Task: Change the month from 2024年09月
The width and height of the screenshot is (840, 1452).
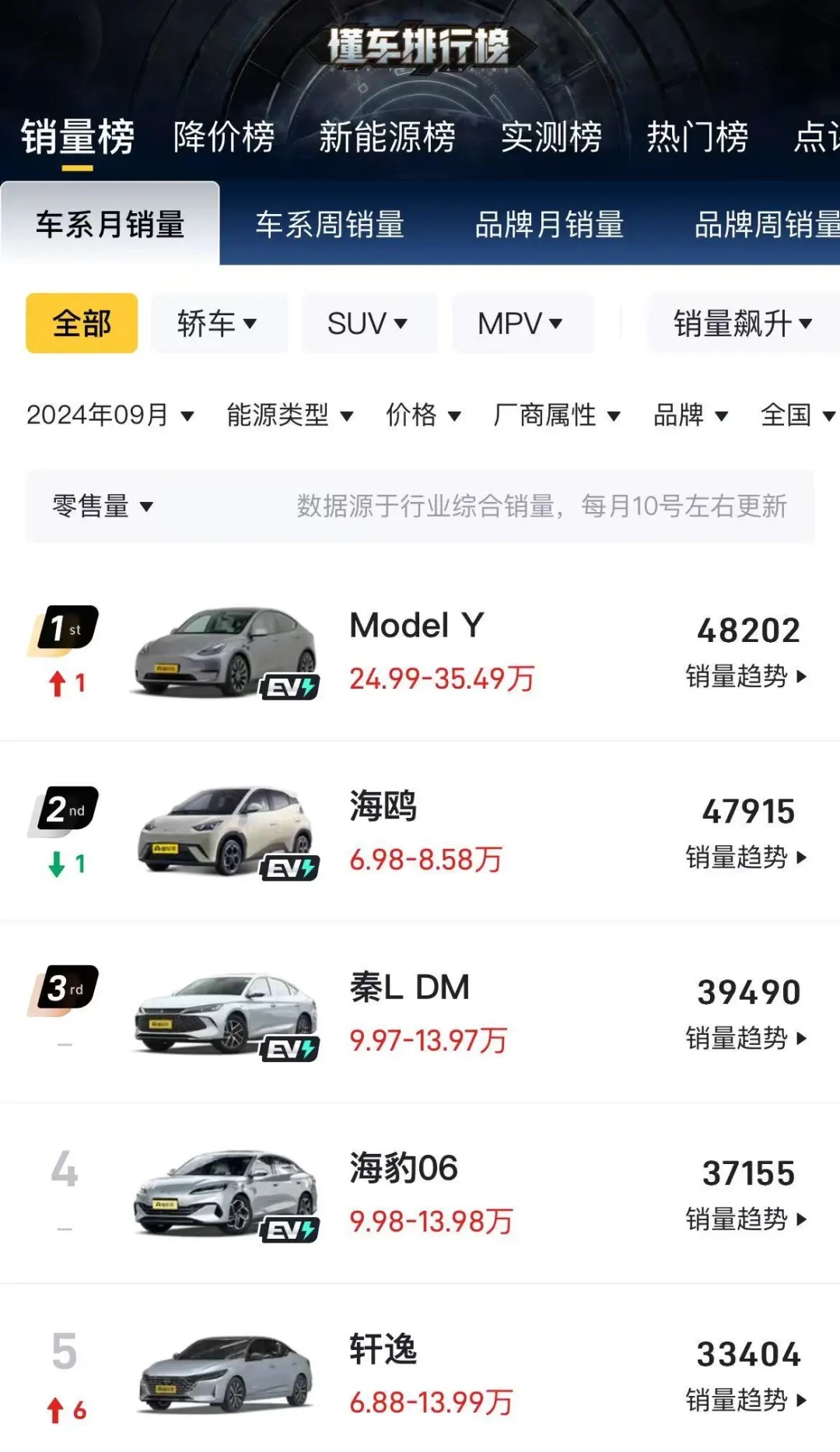Action: (x=110, y=416)
